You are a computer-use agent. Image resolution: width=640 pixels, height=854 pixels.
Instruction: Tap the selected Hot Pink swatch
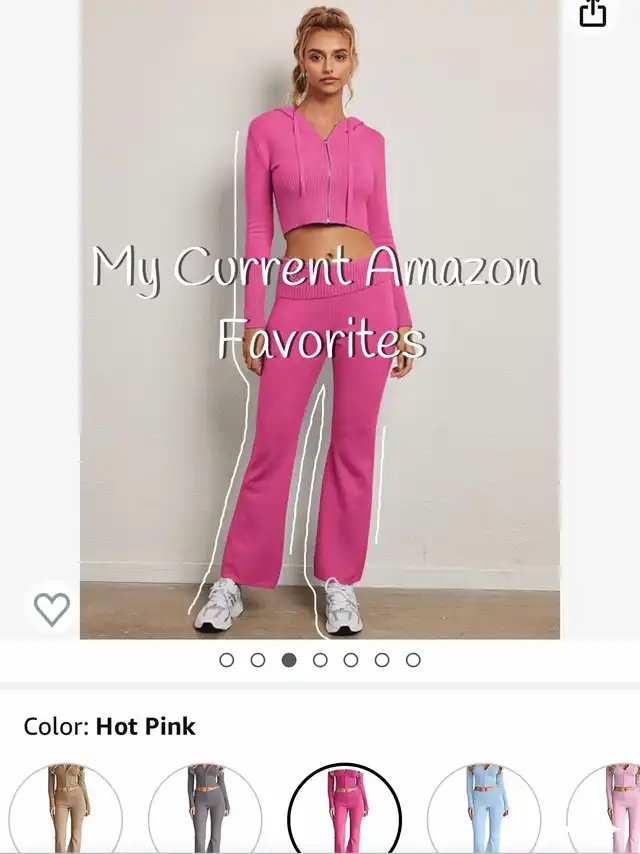[345, 809]
